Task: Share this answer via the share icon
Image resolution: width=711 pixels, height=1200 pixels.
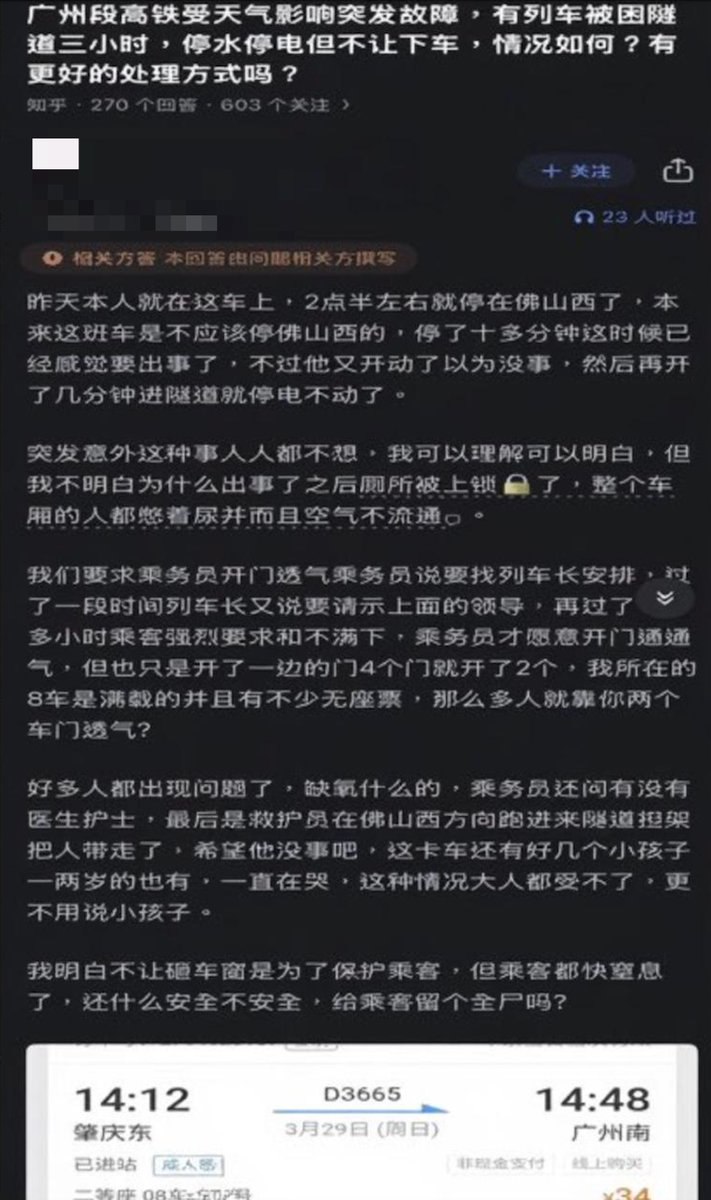Action: pyautogui.click(x=677, y=171)
